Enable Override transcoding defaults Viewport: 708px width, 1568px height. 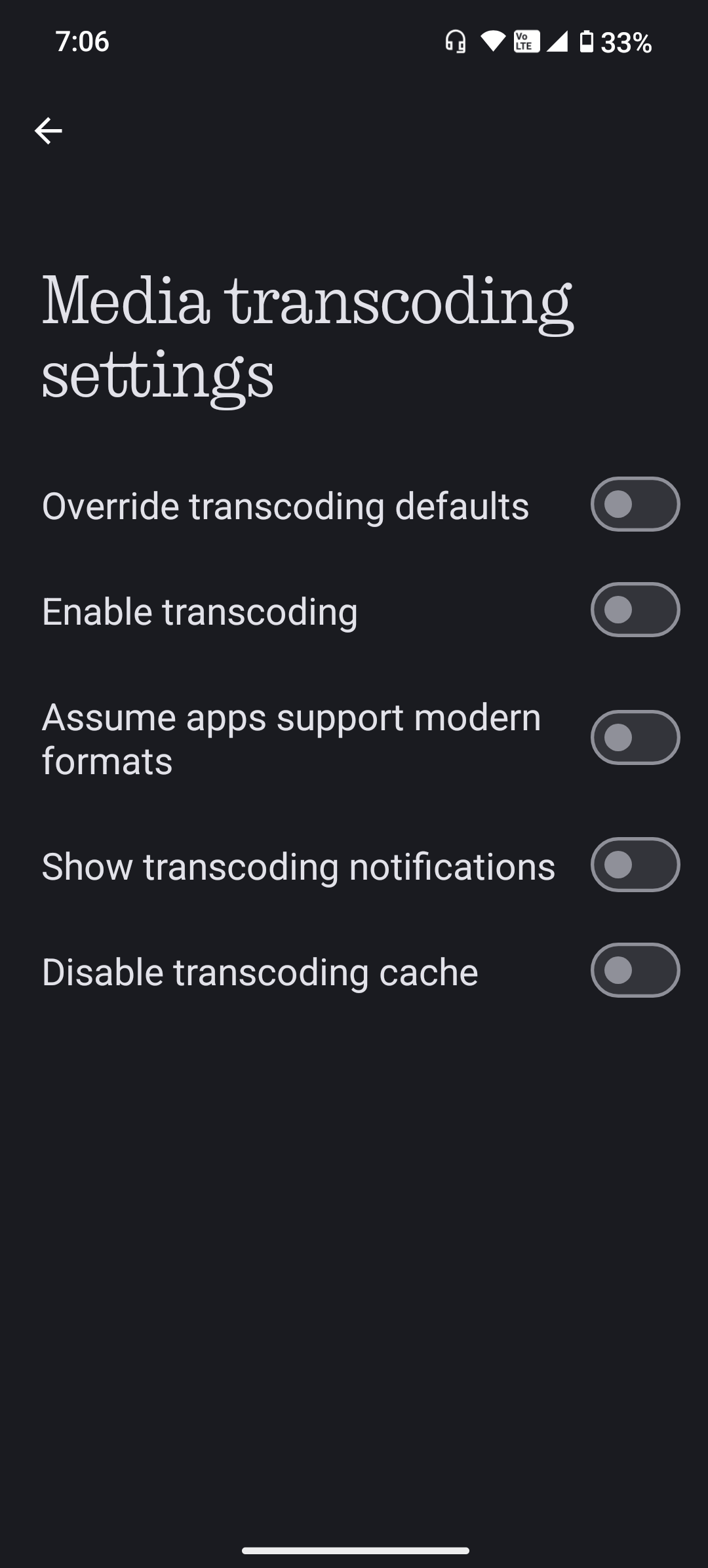click(635, 505)
